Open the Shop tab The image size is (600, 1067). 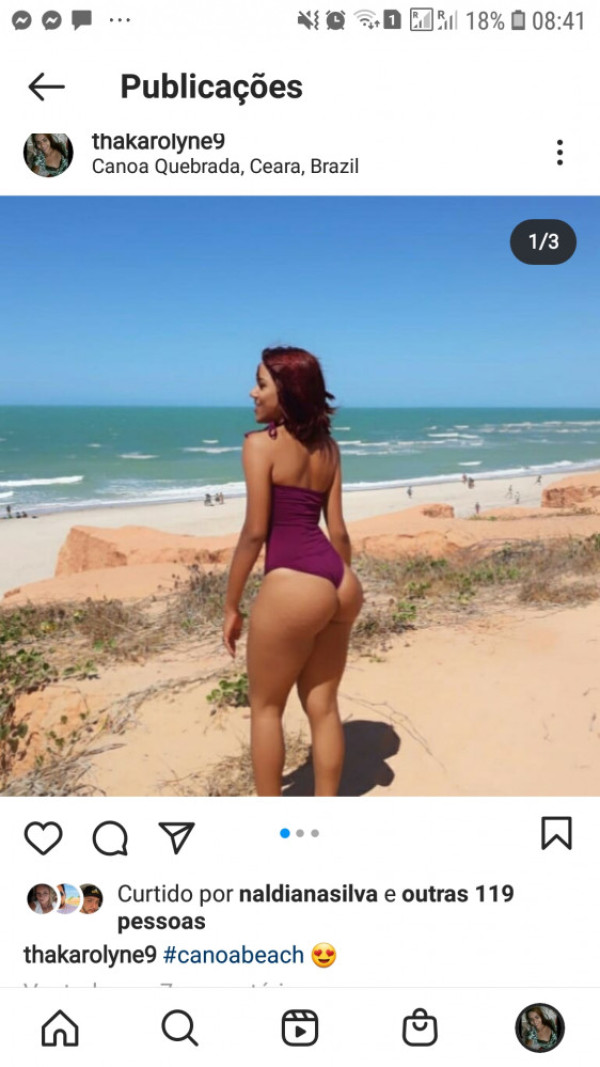[419, 1027]
